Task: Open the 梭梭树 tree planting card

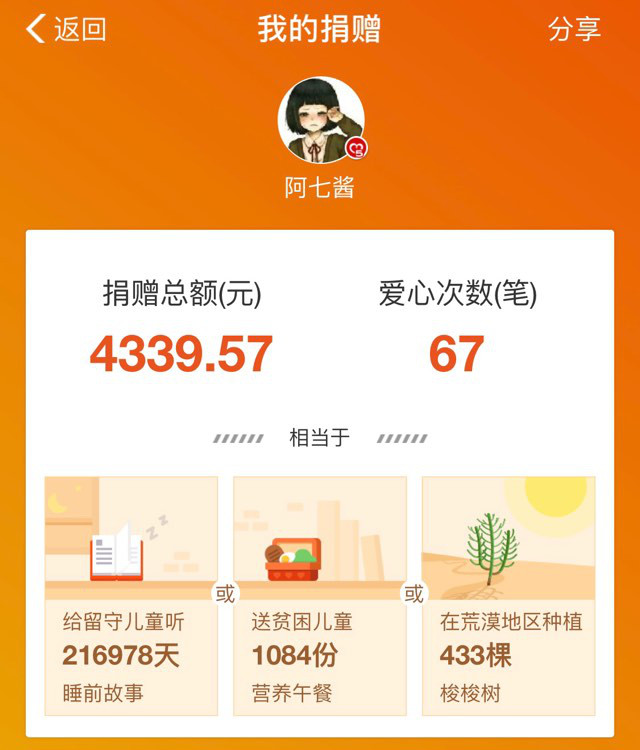Action: [x=508, y=595]
